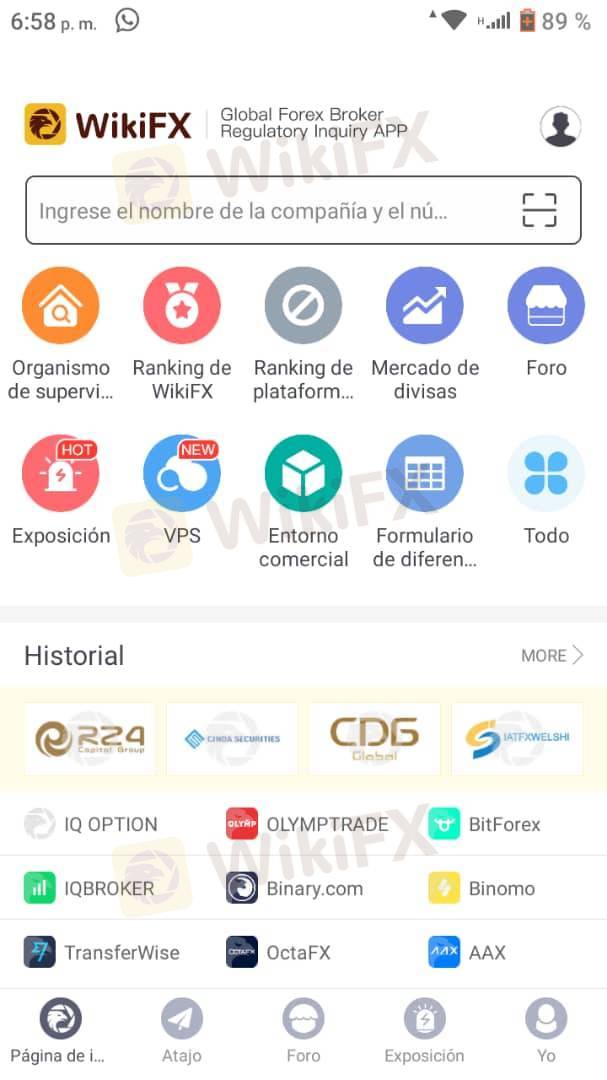Image resolution: width=607 pixels, height=1080 pixels.
Task: Open the profile avatar icon
Action: [x=560, y=127]
